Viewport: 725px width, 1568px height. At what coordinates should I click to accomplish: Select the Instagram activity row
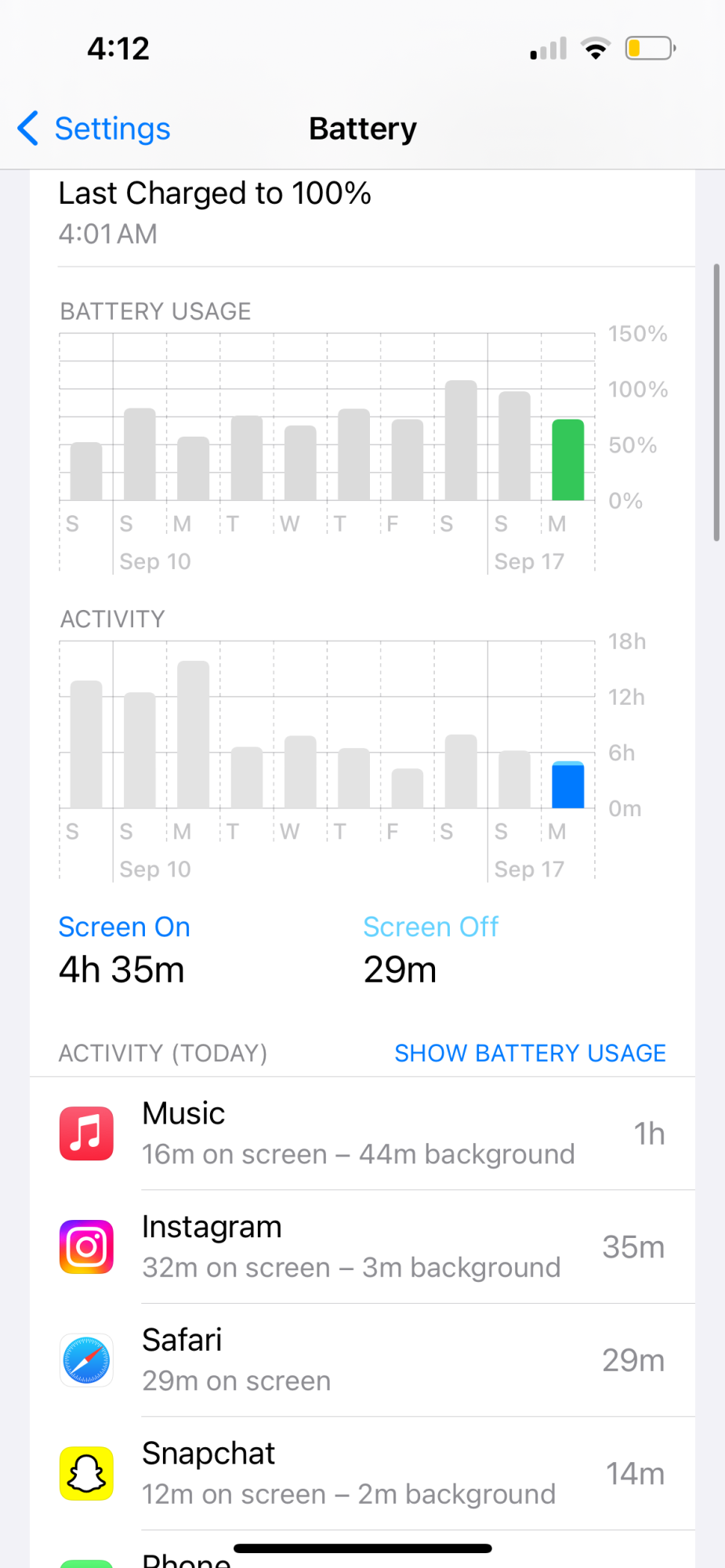(x=362, y=1247)
